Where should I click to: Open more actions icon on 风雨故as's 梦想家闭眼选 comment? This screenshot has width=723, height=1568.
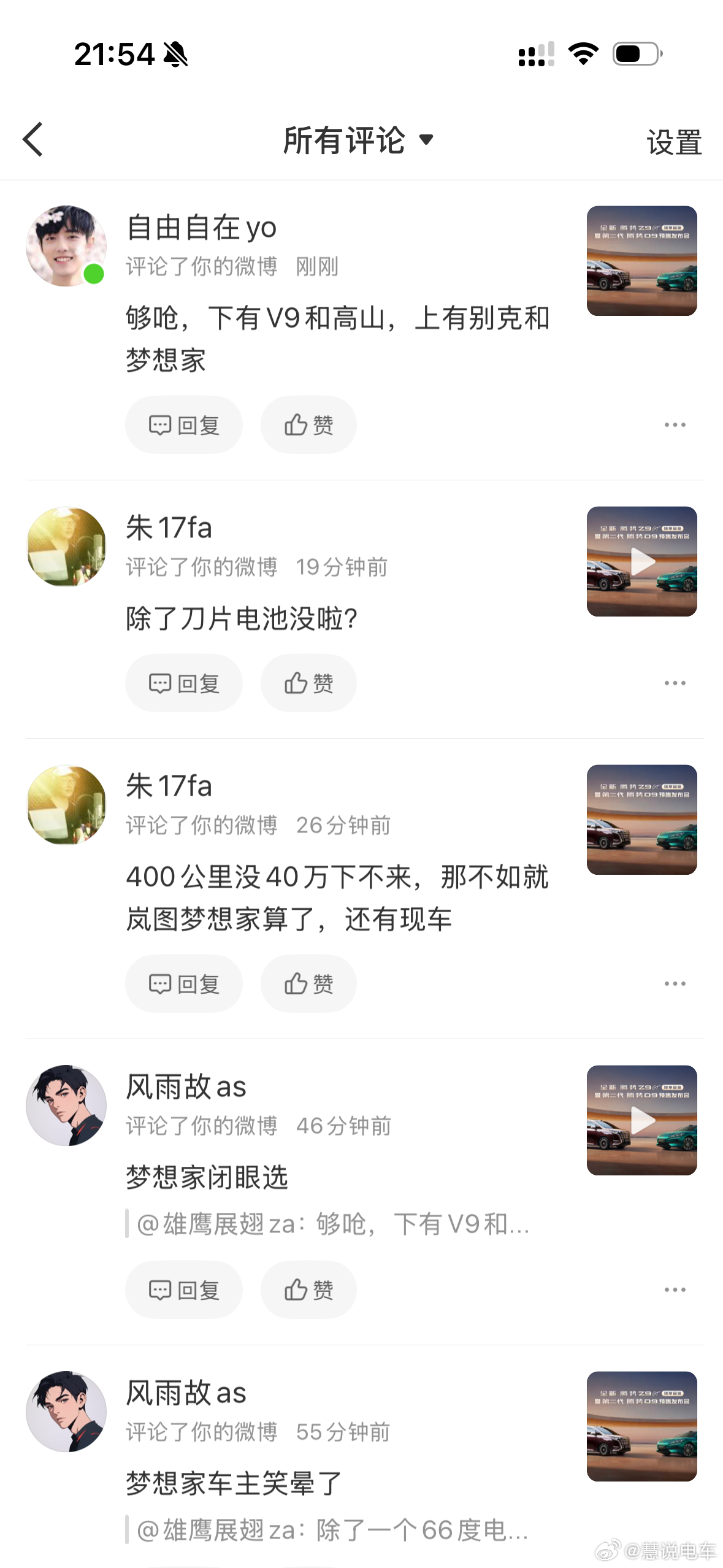(675, 1289)
